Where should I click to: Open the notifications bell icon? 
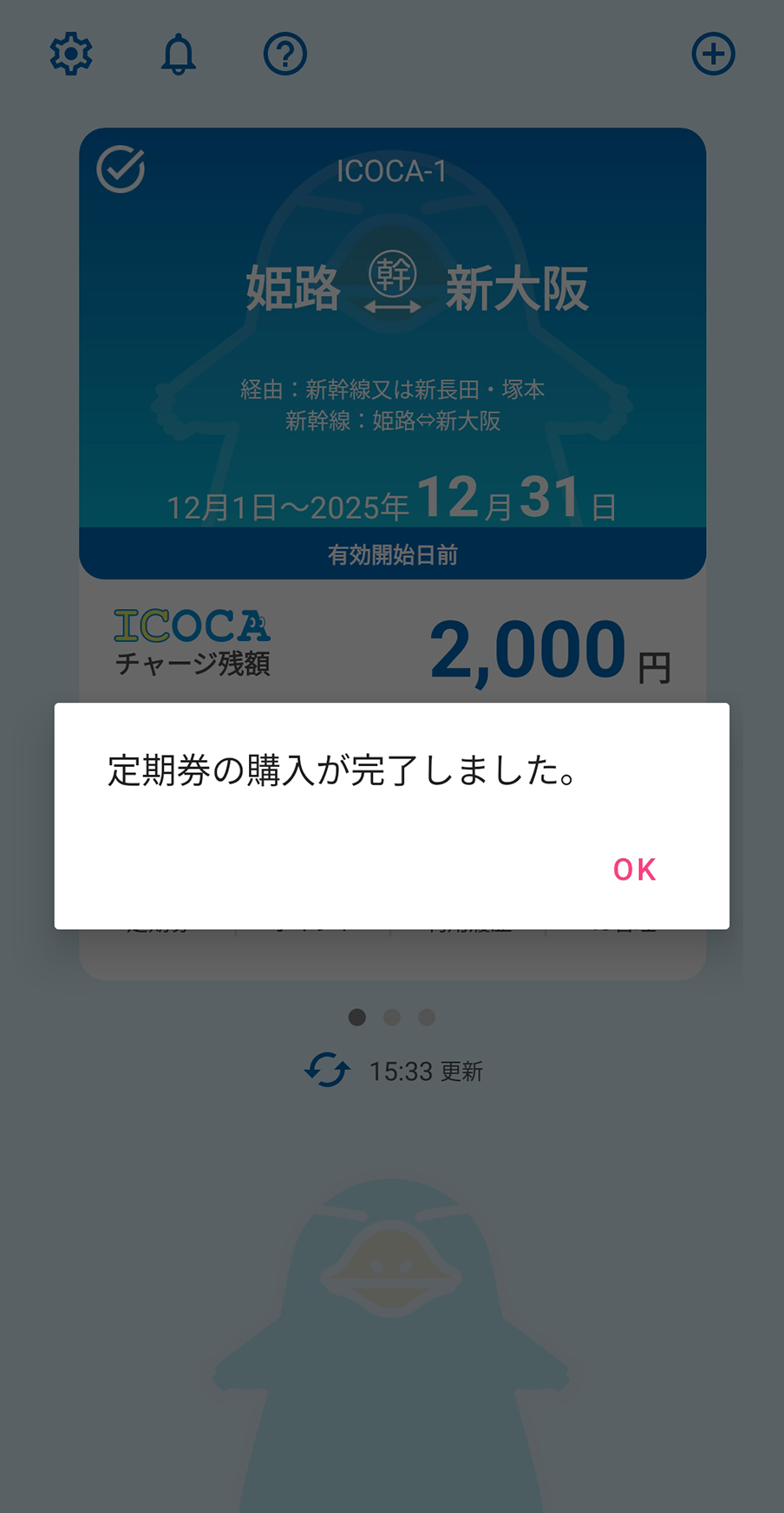click(x=178, y=53)
